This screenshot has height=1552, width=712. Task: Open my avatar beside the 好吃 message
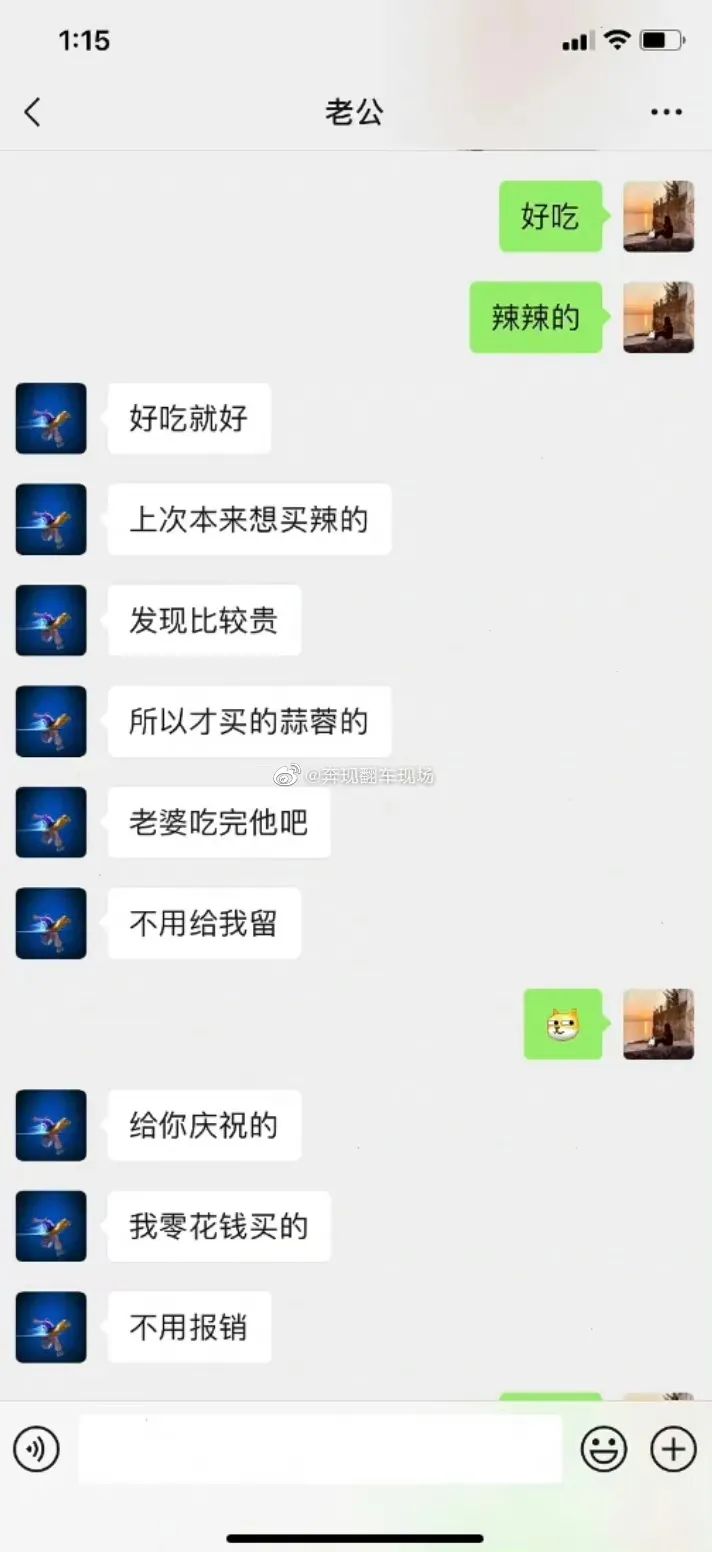click(x=658, y=216)
